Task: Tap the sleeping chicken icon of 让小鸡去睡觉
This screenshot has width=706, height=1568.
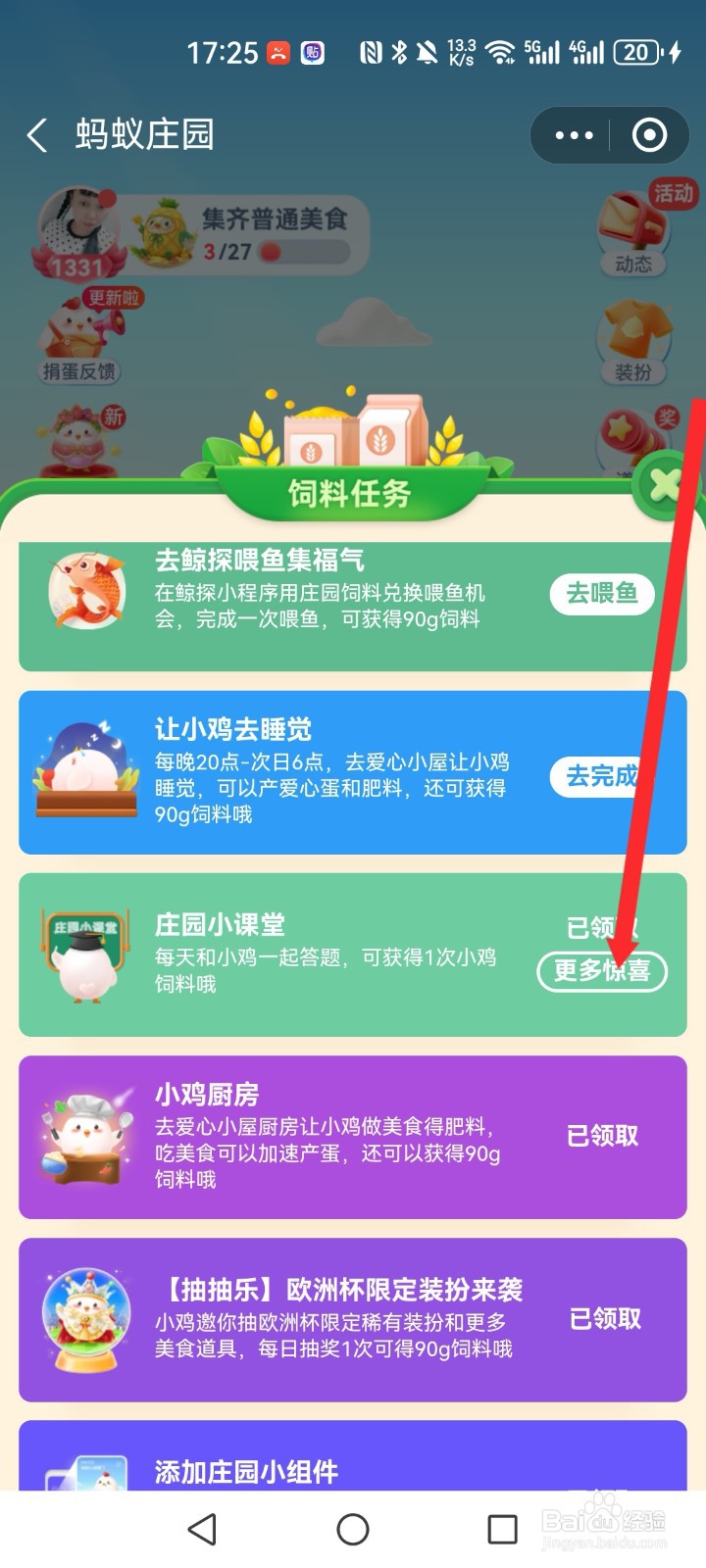Action: point(86,764)
